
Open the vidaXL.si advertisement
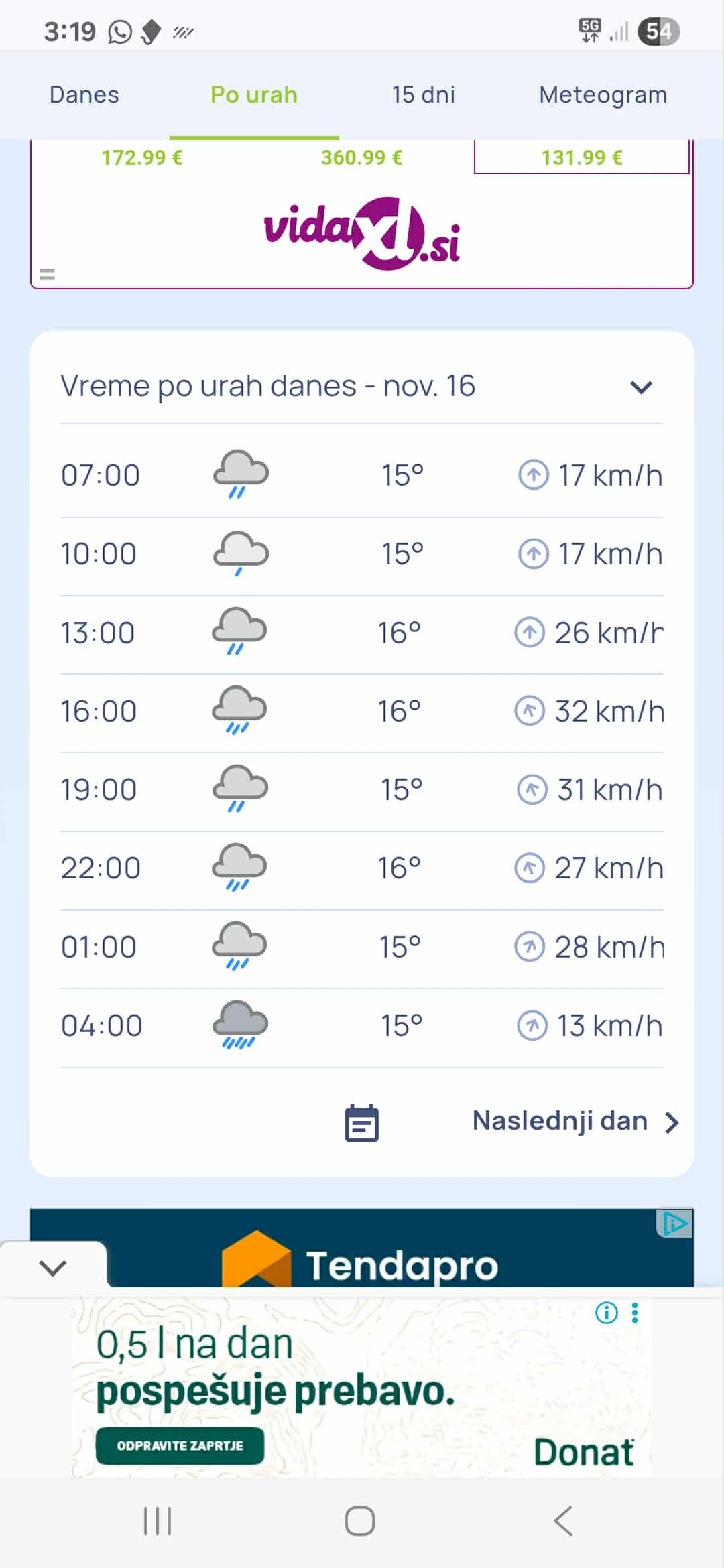pos(362,233)
